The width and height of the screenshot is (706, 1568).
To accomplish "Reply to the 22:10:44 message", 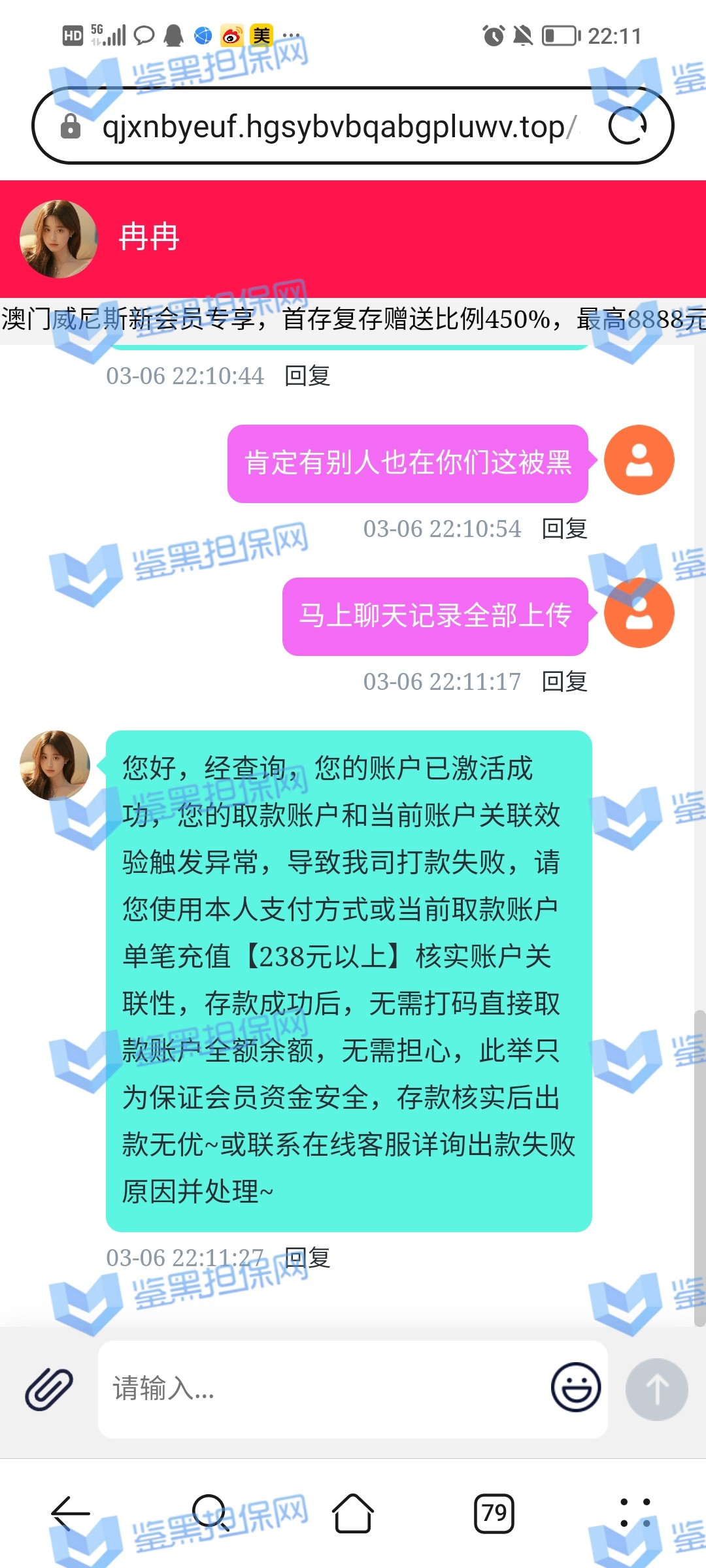I will point(308,376).
